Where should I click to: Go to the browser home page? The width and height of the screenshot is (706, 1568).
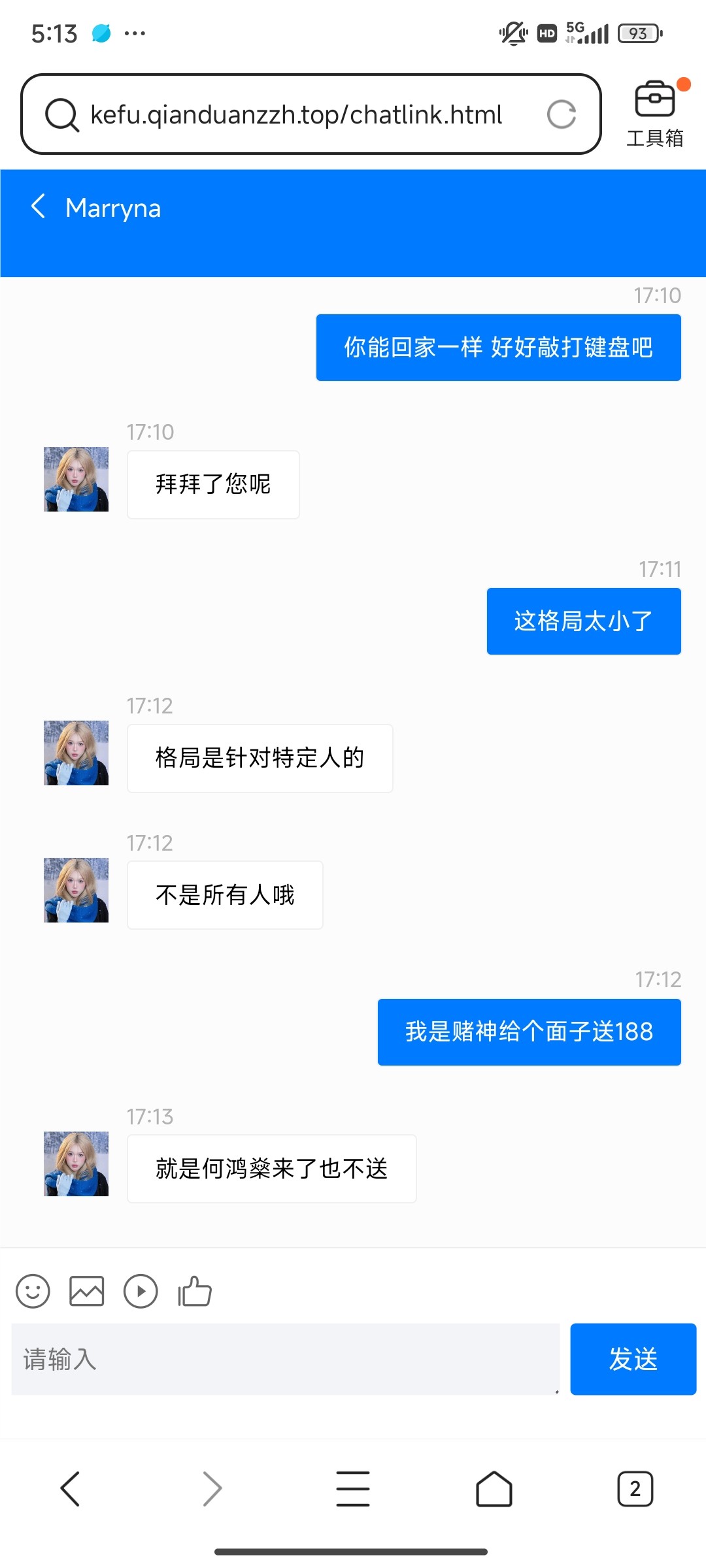(x=494, y=1489)
